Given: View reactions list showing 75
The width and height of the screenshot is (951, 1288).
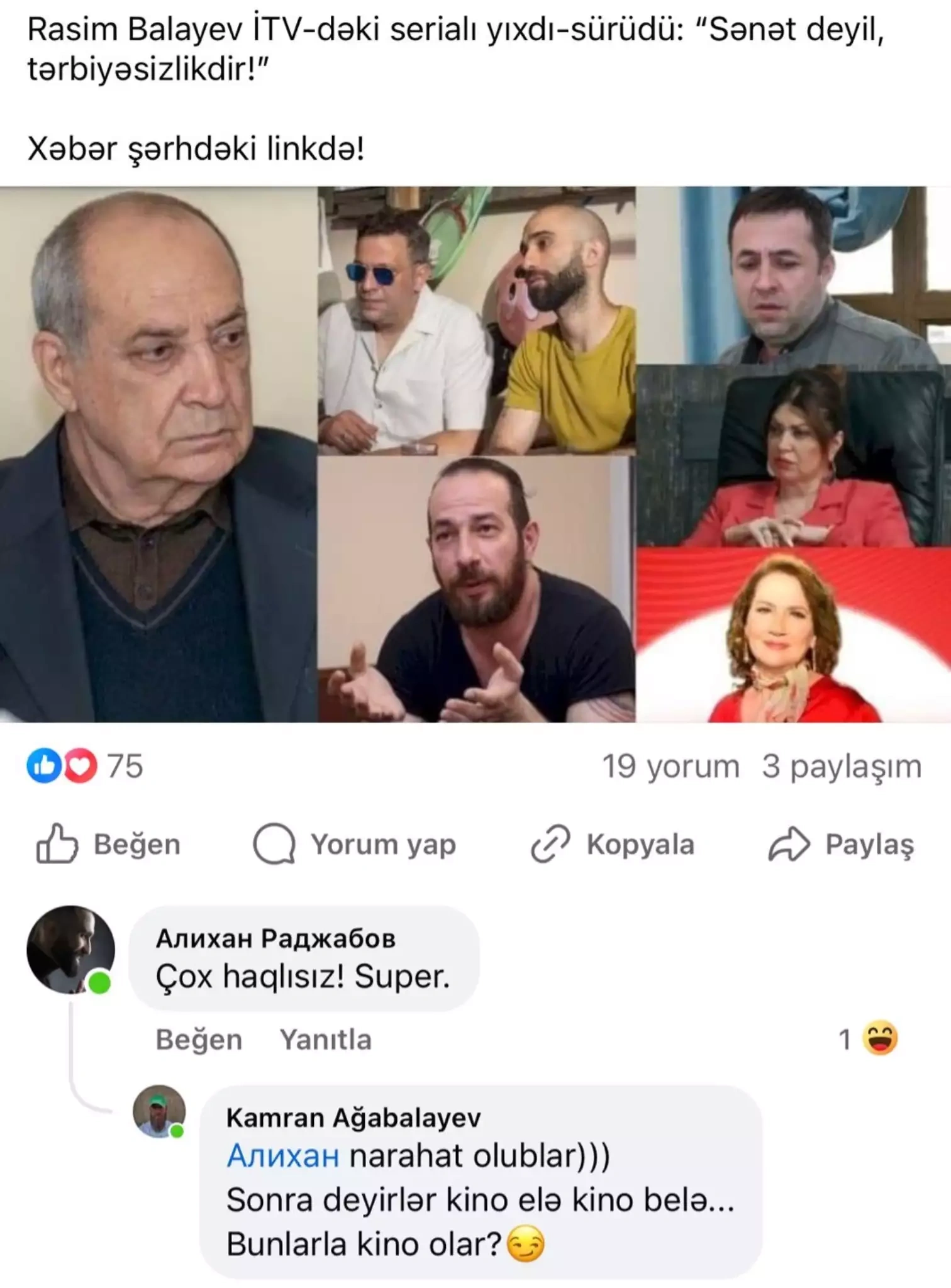Looking at the screenshot, I should tap(86, 766).
